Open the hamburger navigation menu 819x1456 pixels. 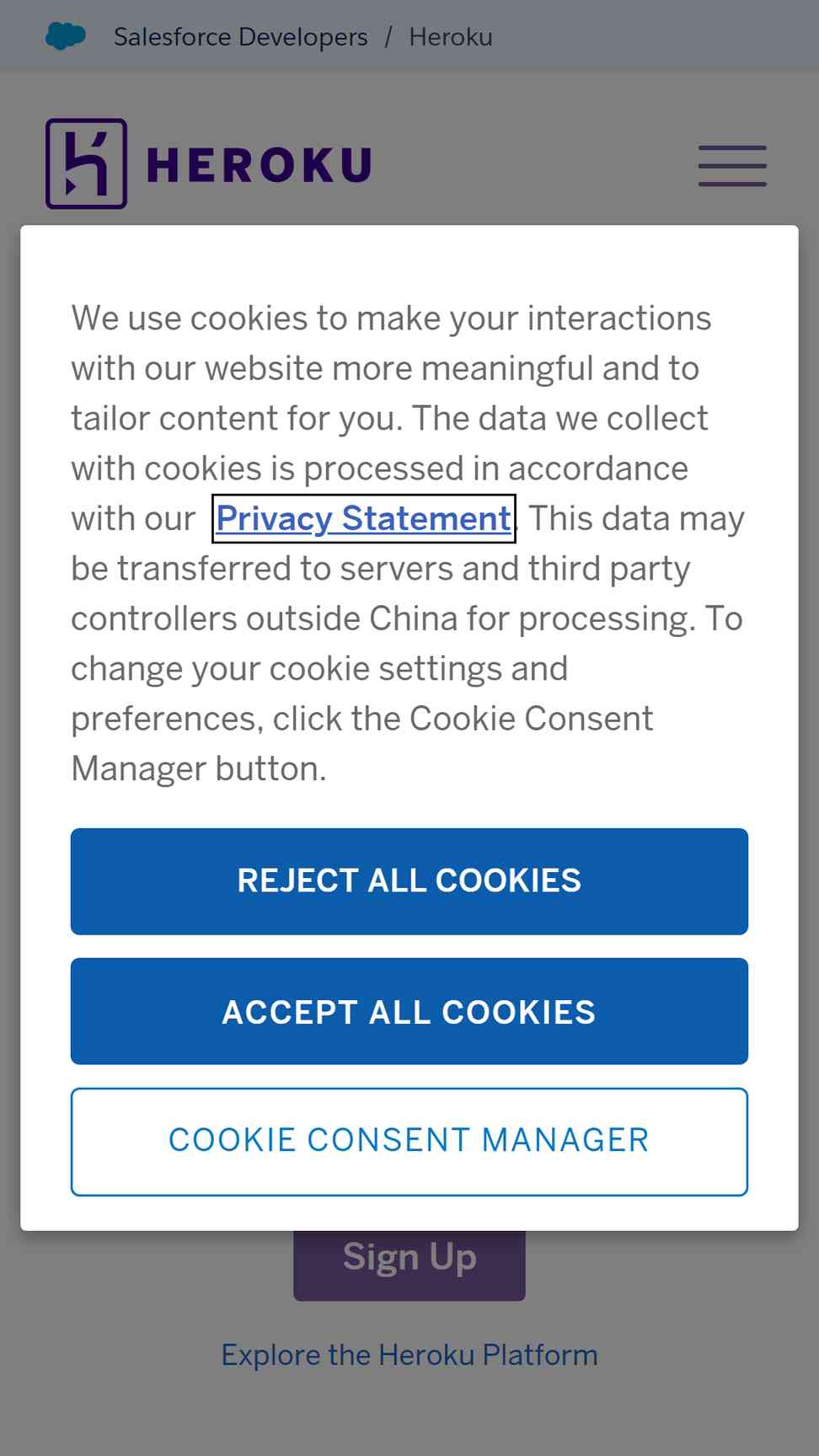coord(732,165)
